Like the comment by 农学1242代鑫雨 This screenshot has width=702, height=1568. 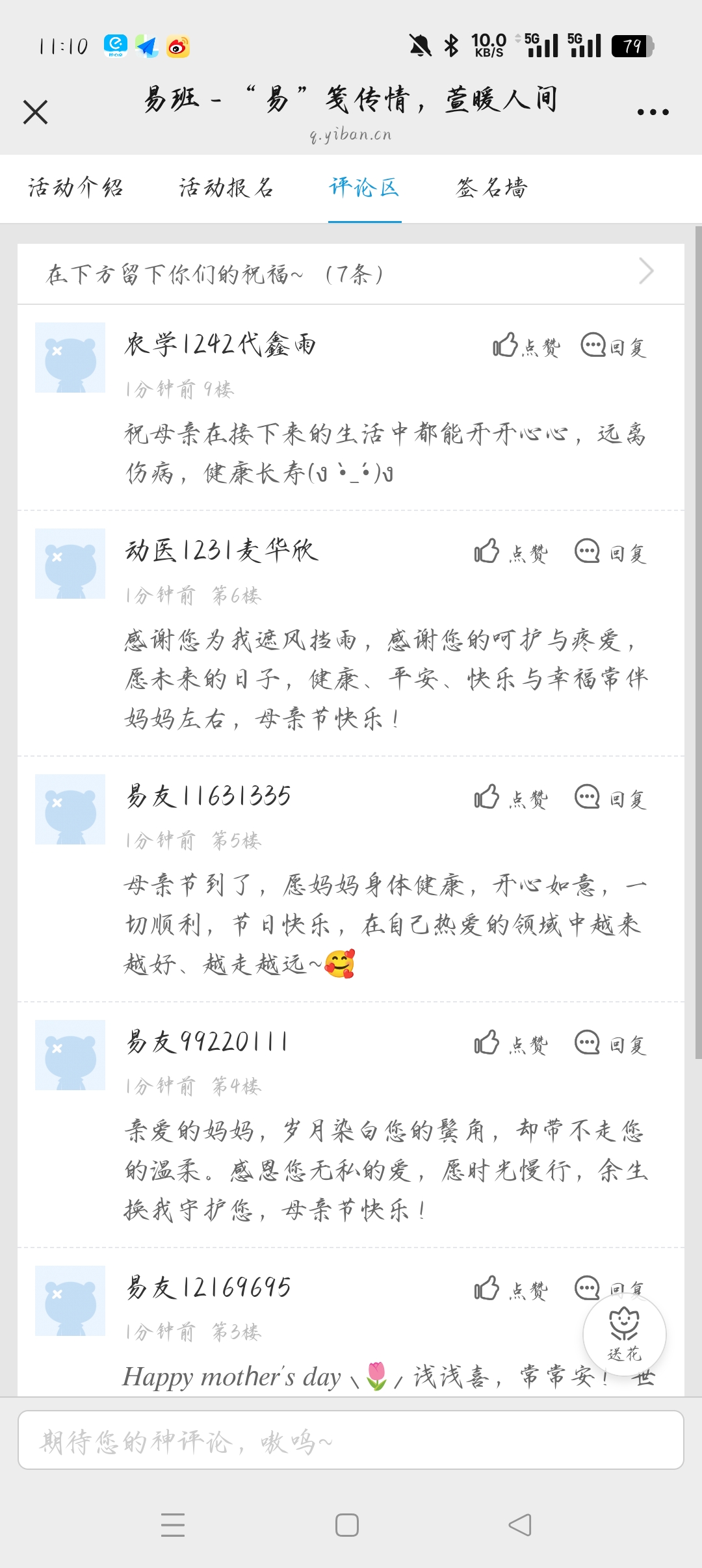[526, 346]
